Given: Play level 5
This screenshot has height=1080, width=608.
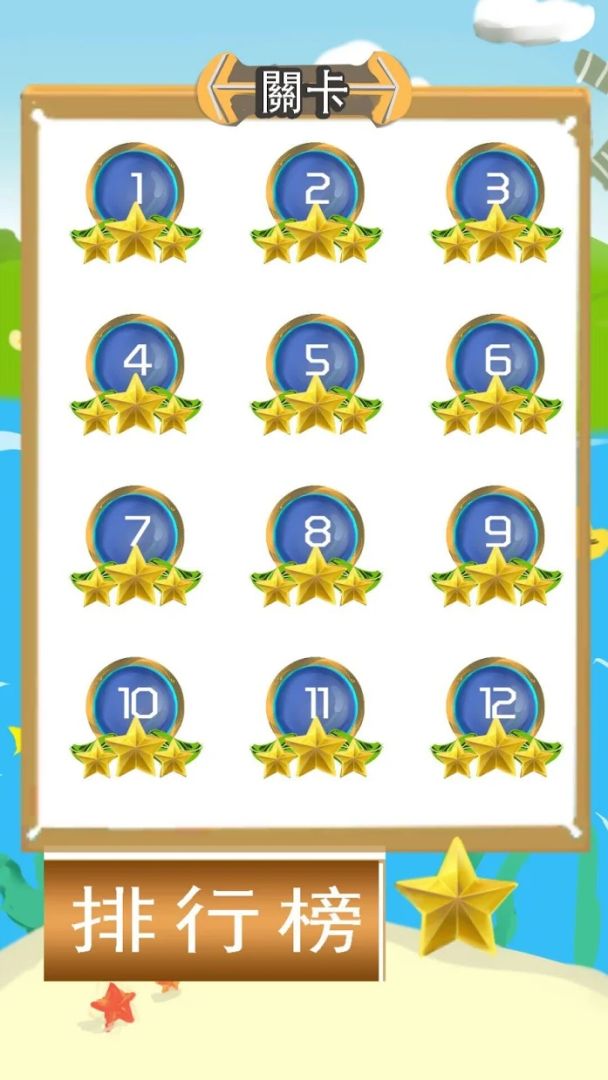Looking at the screenshot, I should tap(316, 366).
